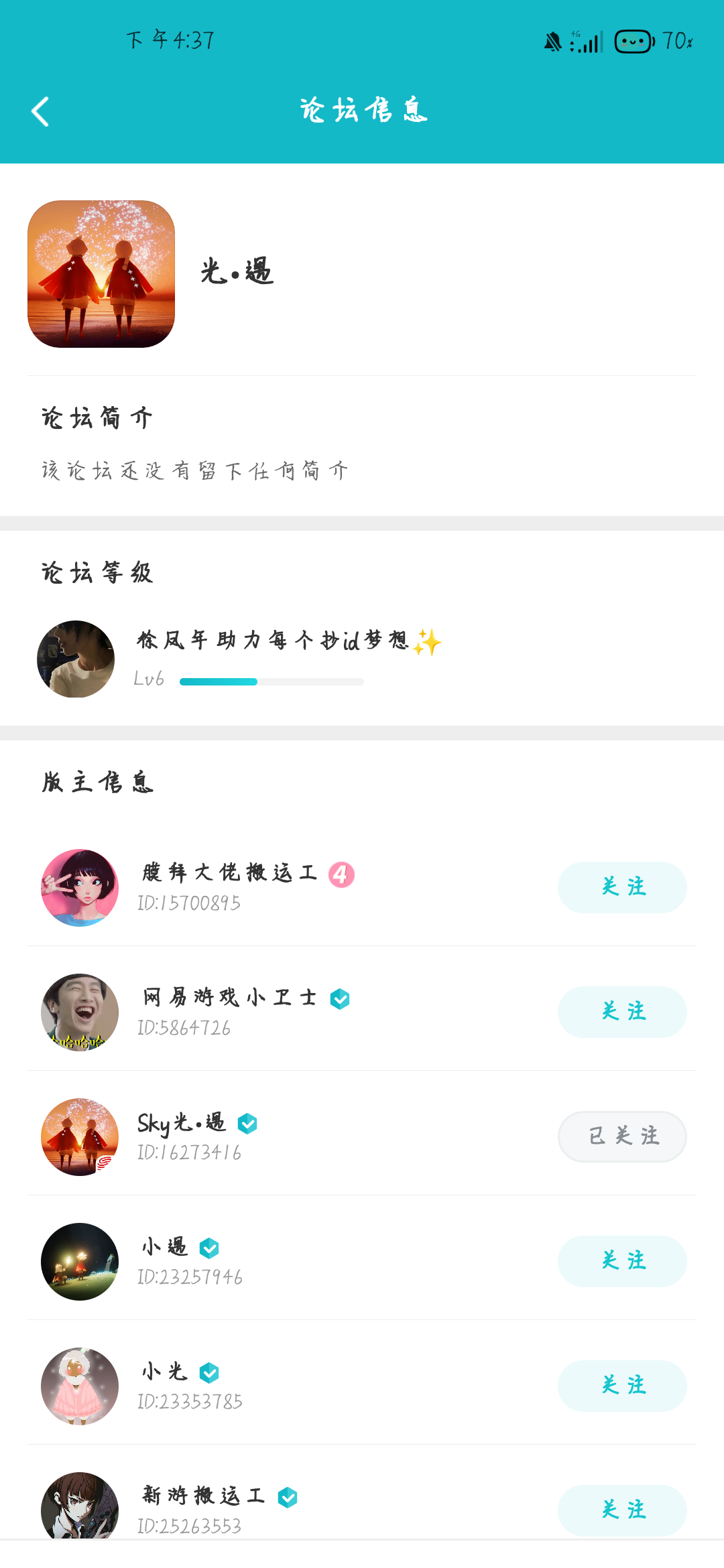Image resolution: width=724 pixels, height=1568 pixels.
Task: Follow moderator 小遇
Action: pos(621,1261)
